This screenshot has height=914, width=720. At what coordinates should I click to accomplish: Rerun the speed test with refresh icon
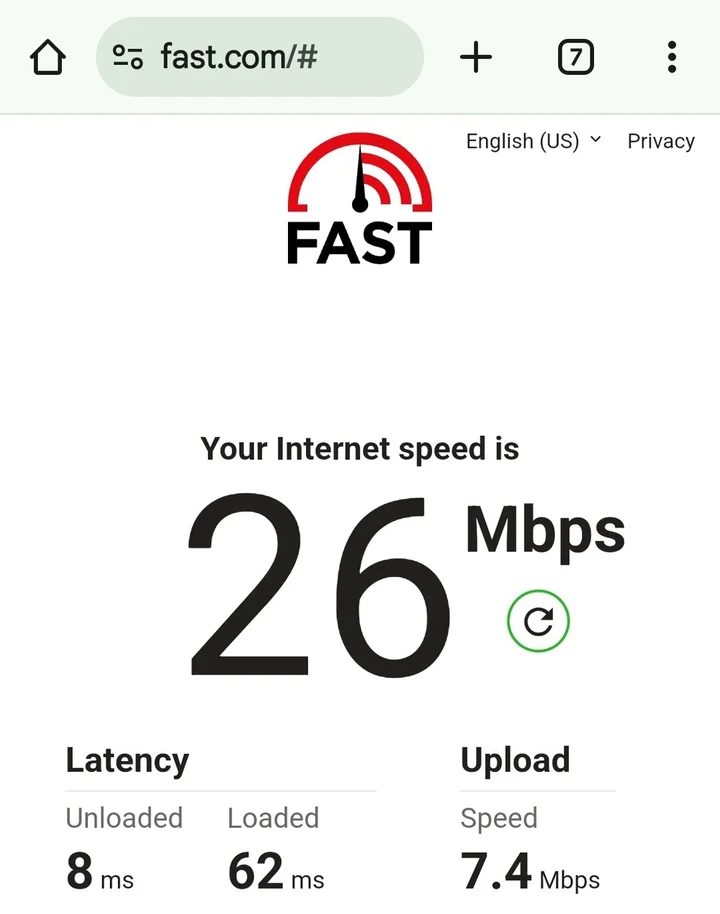(x=538, y=622)
